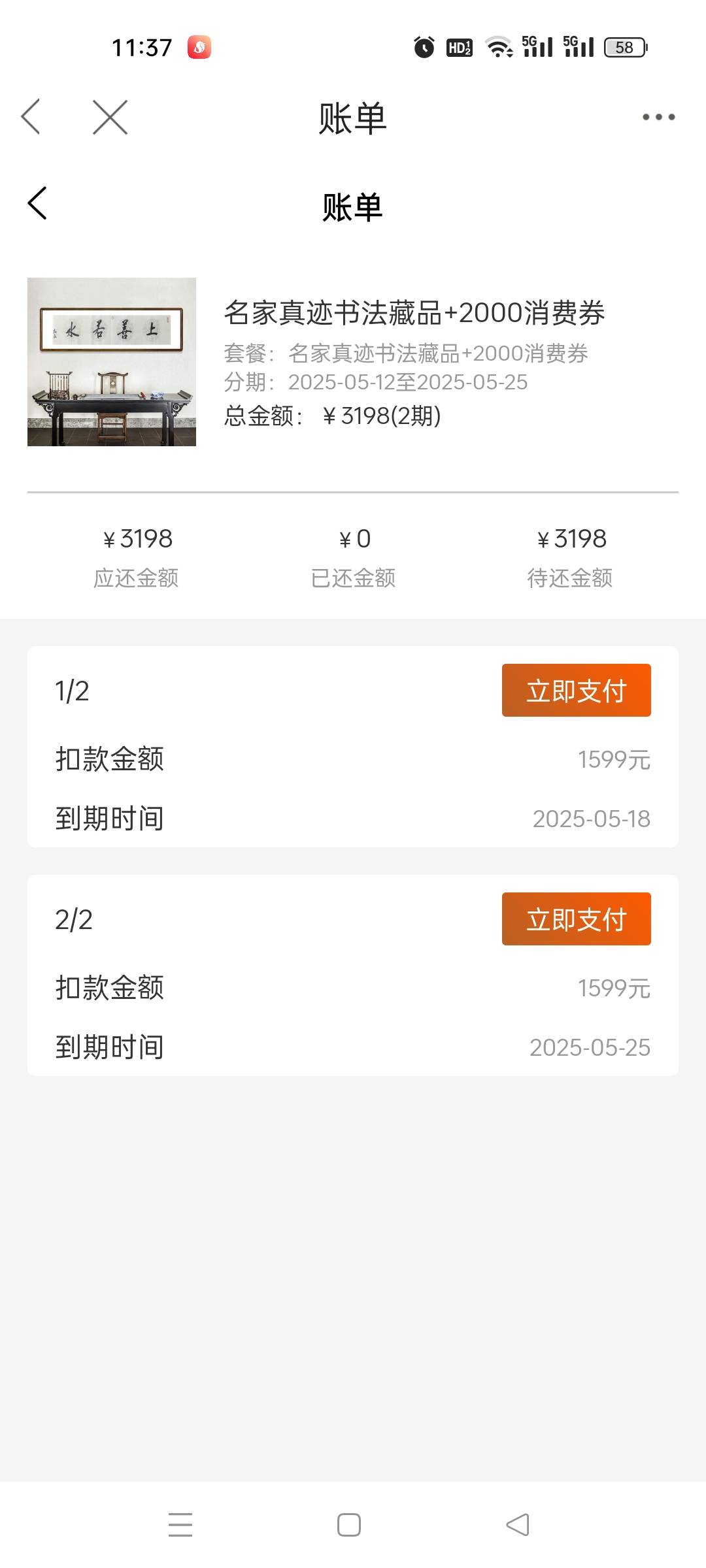Open the system recent apps menu
706x1568 pixels.
(x=180, y=1525)
